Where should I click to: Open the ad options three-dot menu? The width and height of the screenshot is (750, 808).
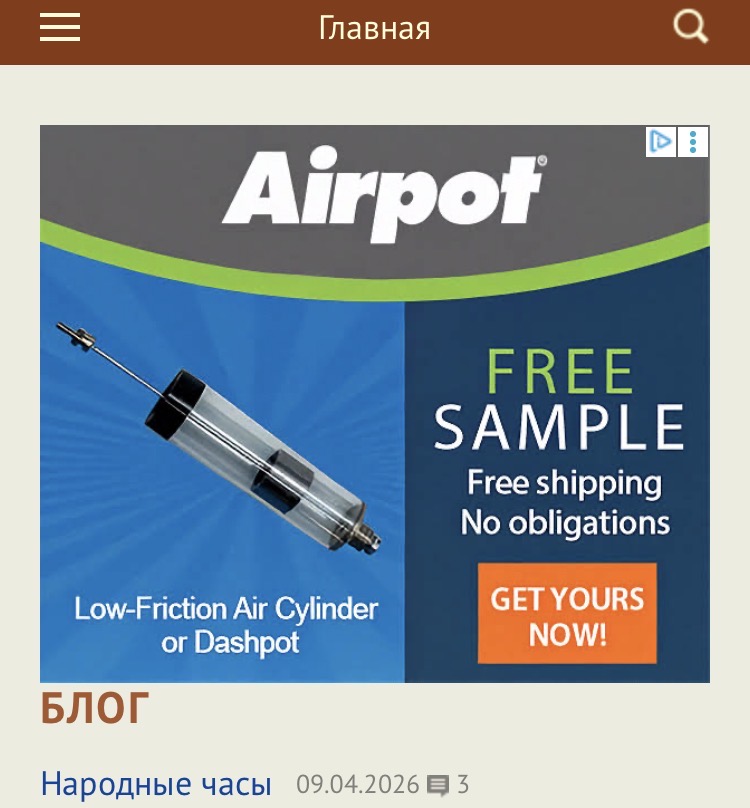(693, 141)
